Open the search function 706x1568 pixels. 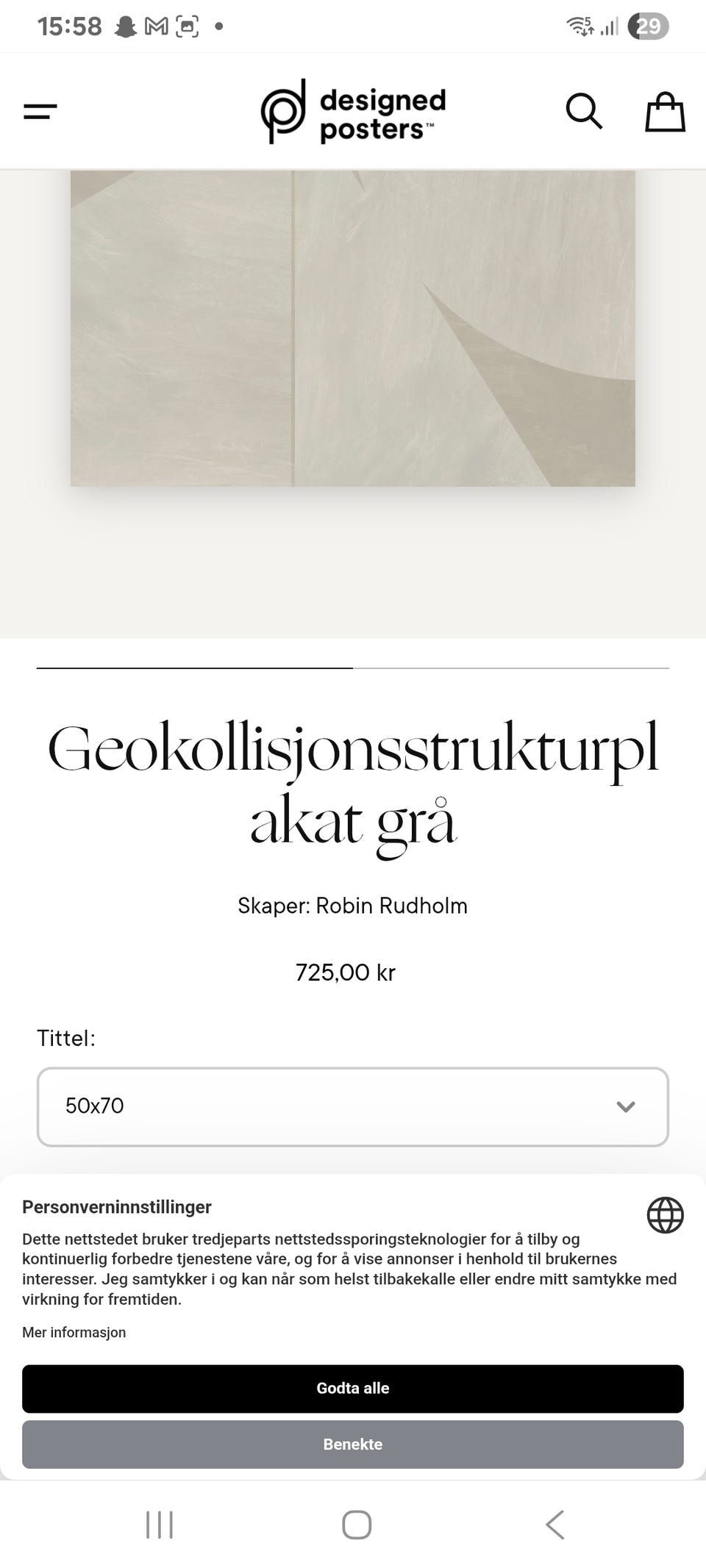[585, 112]
